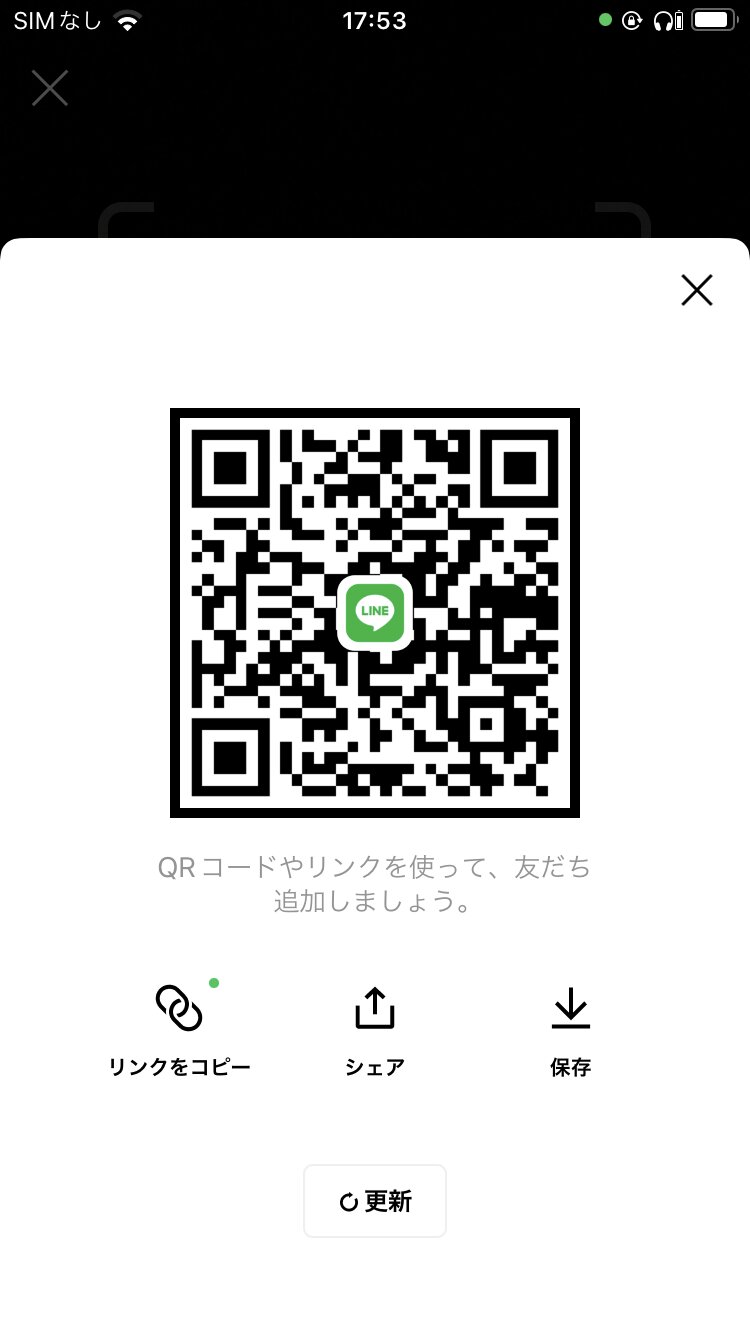
Task: Copy the friend-add link (リンクをコピー)
Action: [179, 1029]
